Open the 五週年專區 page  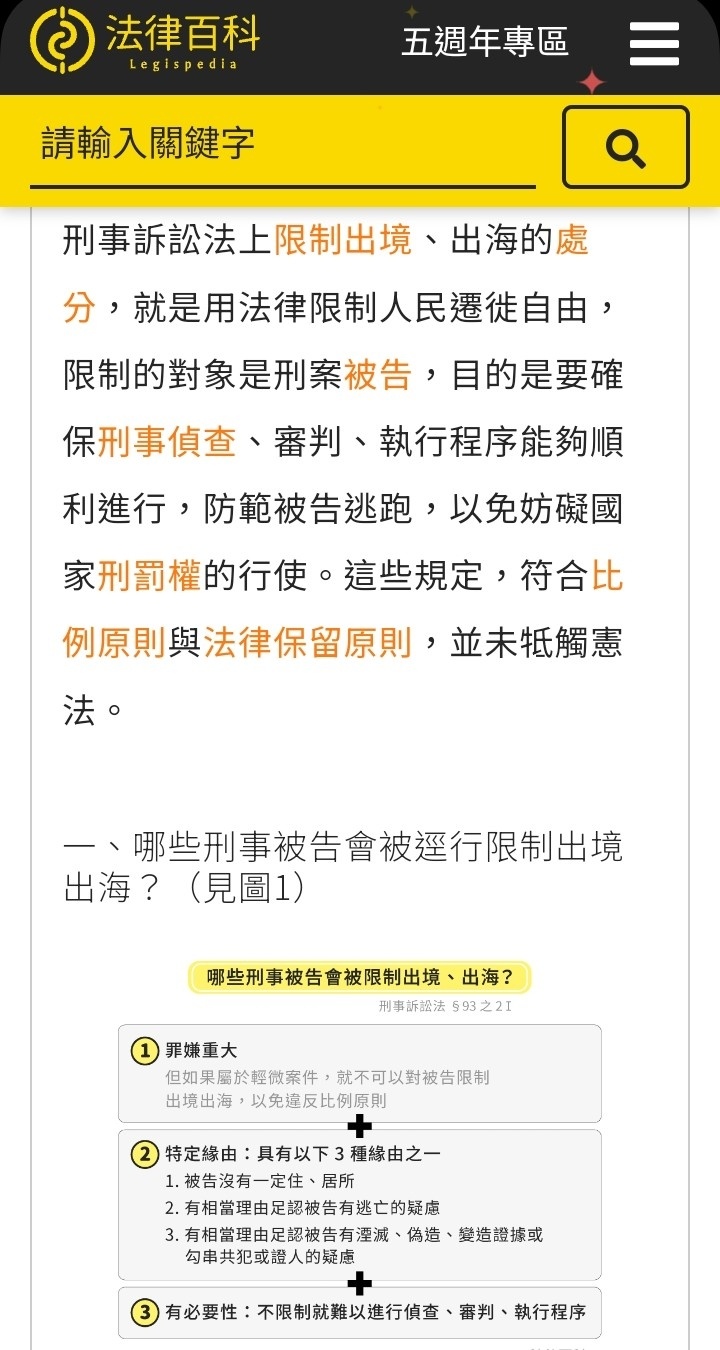click(485, 42)
